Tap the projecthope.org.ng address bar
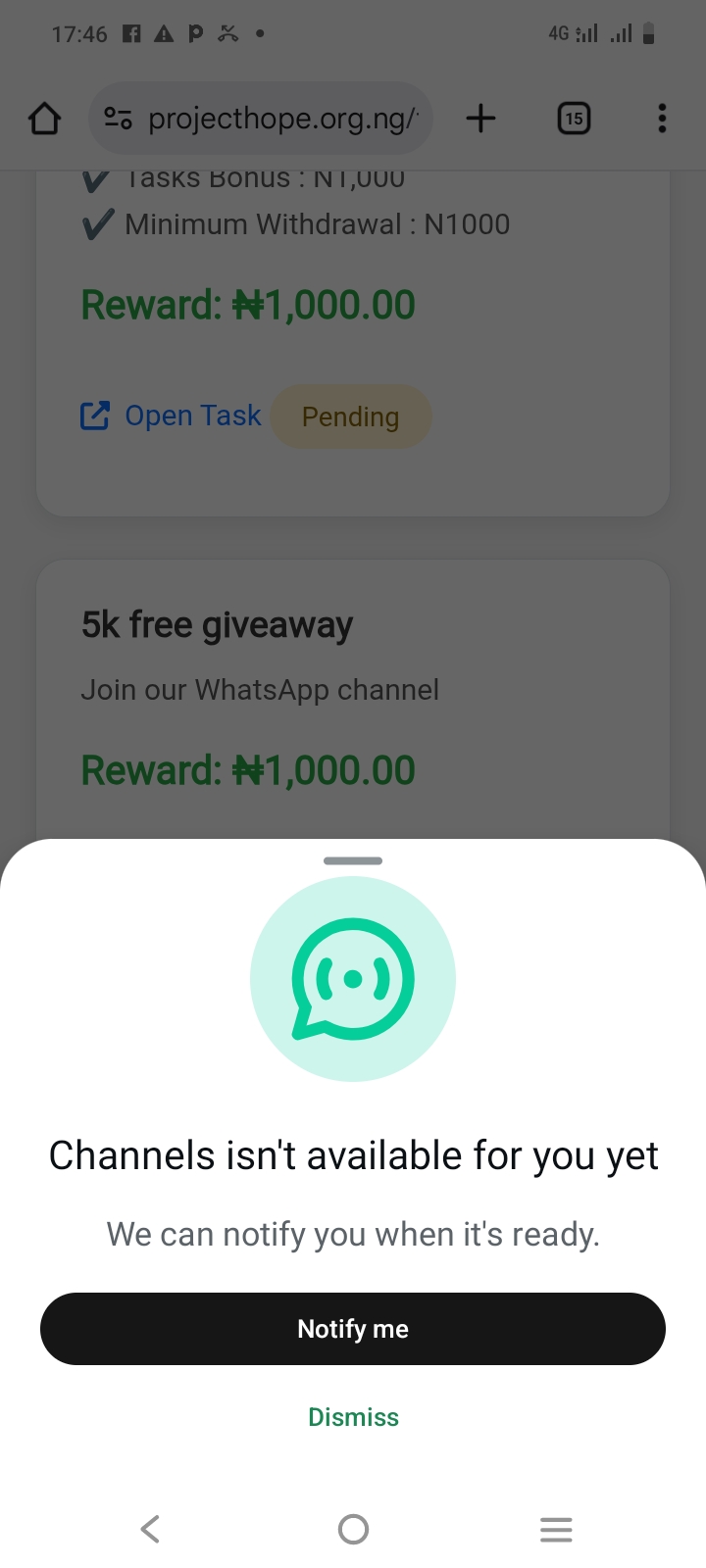Viewport: 706px width, 1568px height. click(282, 119)
